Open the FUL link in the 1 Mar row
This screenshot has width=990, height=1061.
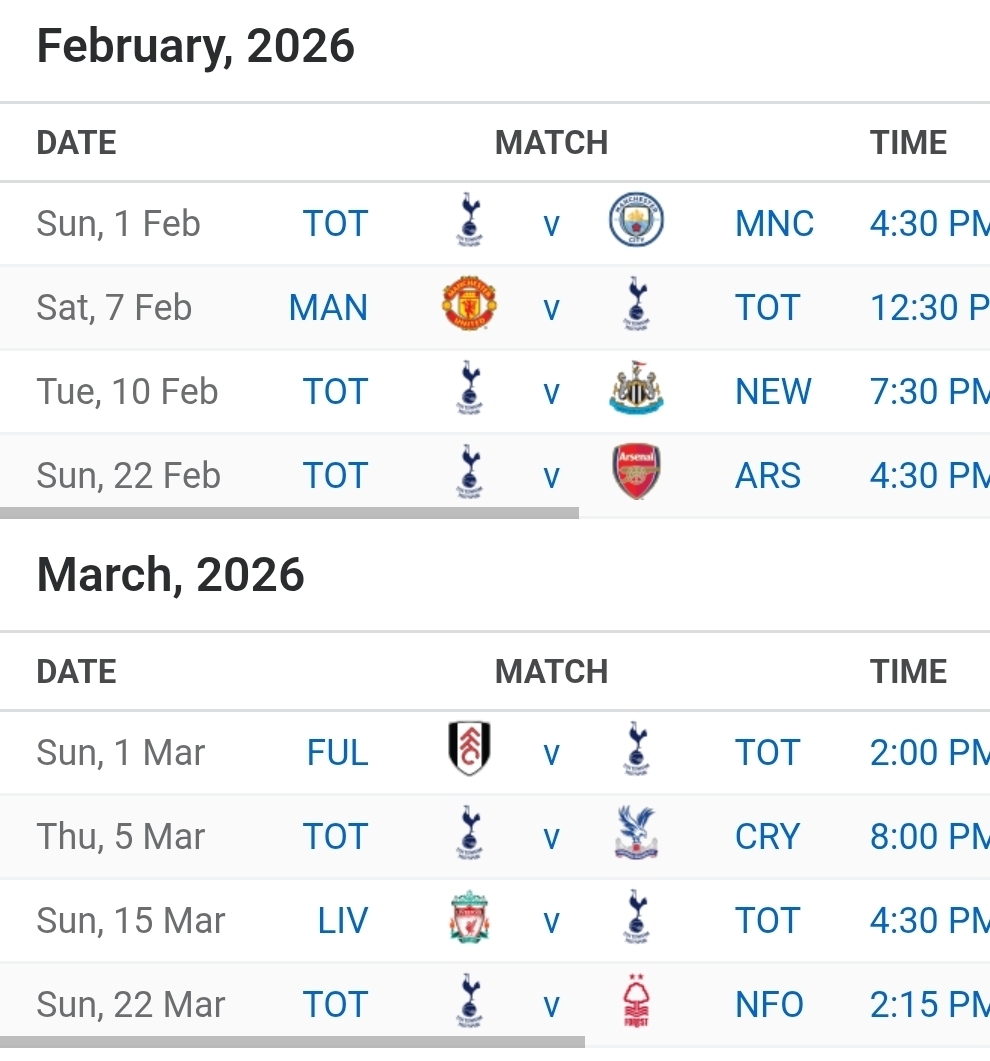pos(337,752)
